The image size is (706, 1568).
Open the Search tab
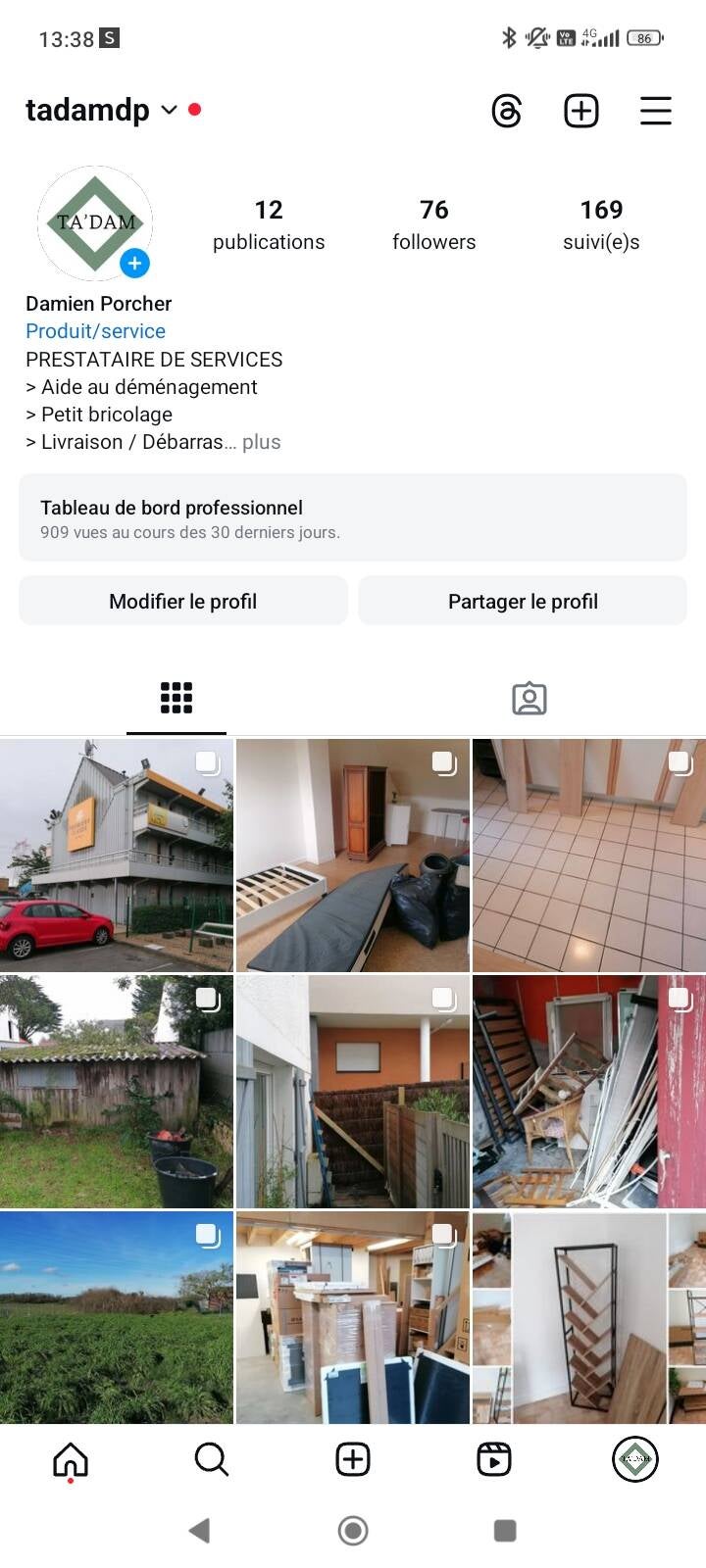coord(211,1459)
